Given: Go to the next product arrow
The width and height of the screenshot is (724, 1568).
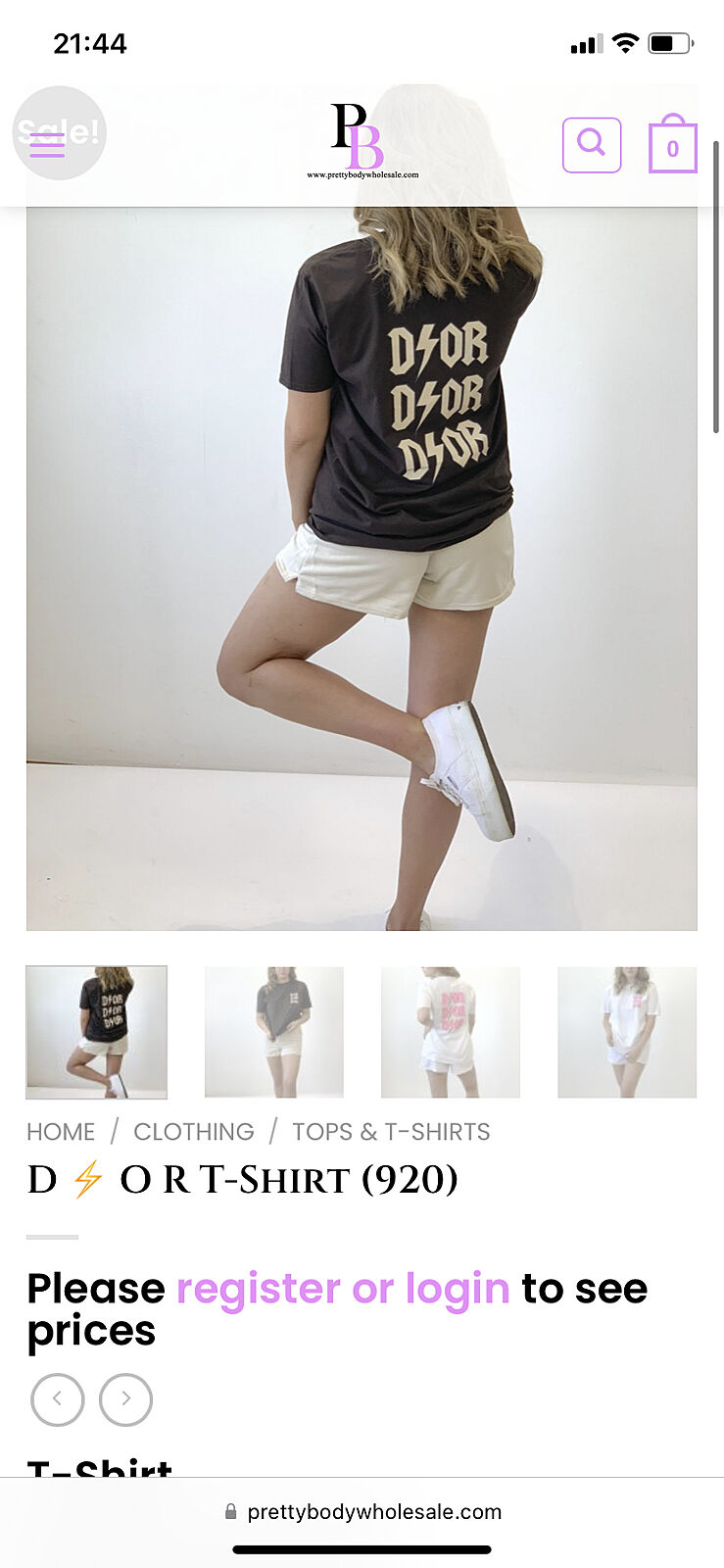Looking at the screenshot, I should [125, 1399].
